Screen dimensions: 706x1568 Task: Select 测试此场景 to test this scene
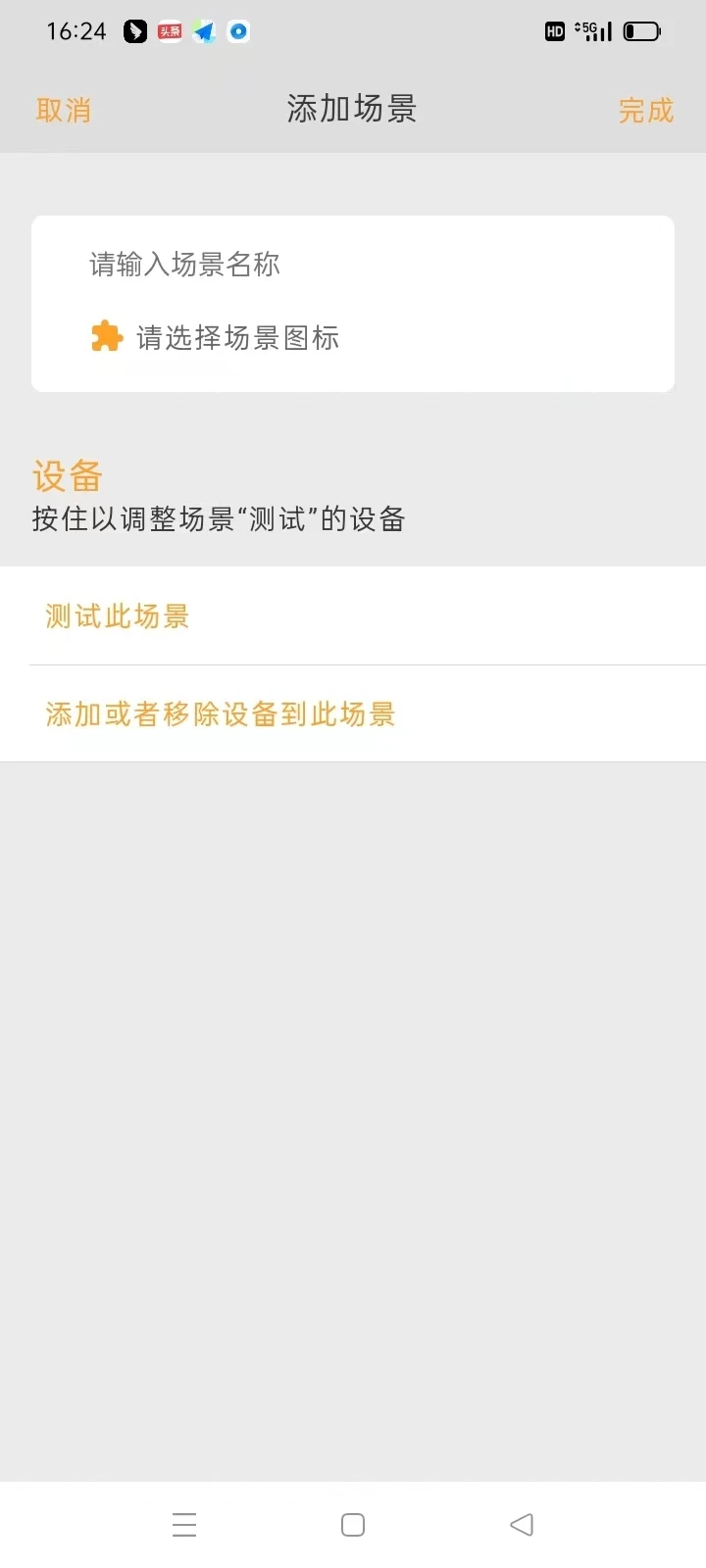[117, 615]
